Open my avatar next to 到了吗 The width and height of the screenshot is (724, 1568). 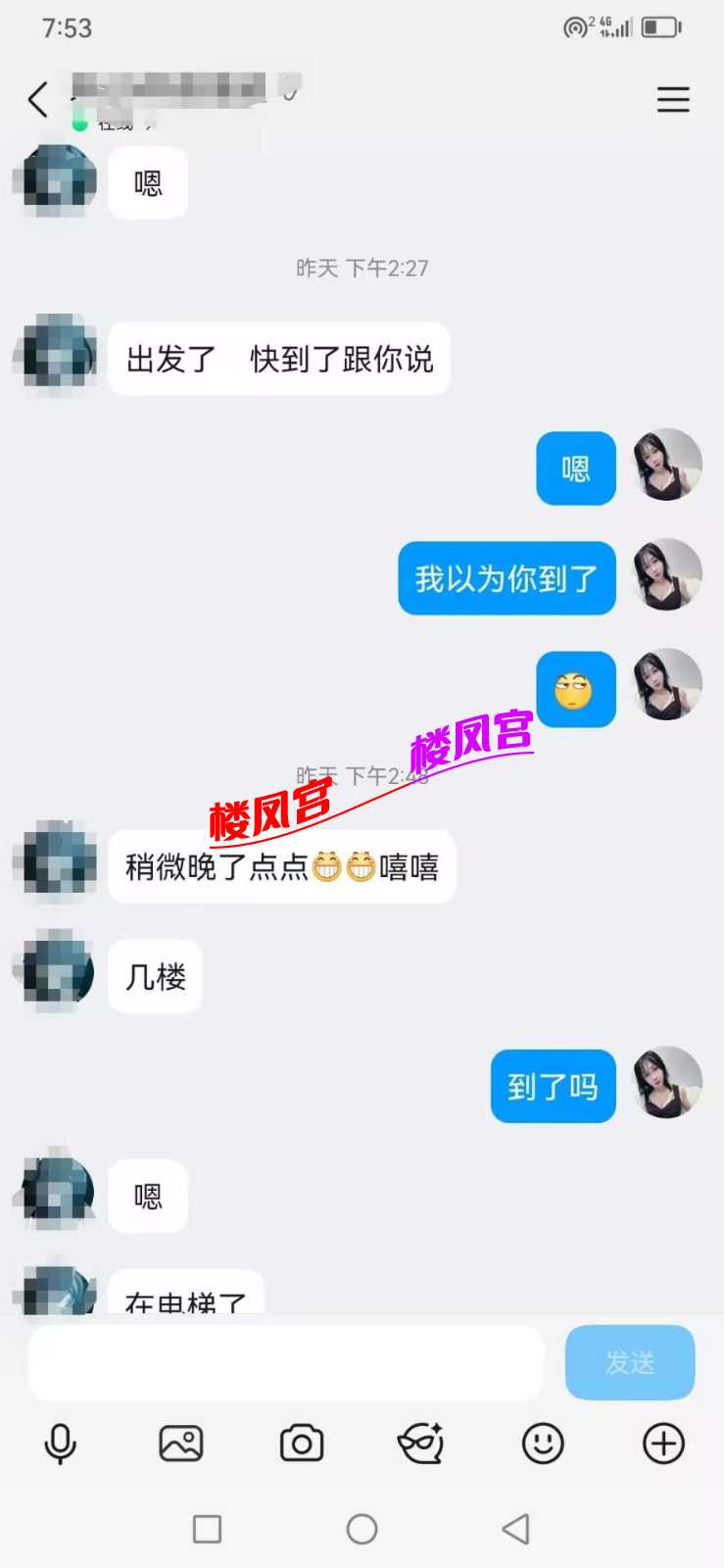[x=666, y=1083]
